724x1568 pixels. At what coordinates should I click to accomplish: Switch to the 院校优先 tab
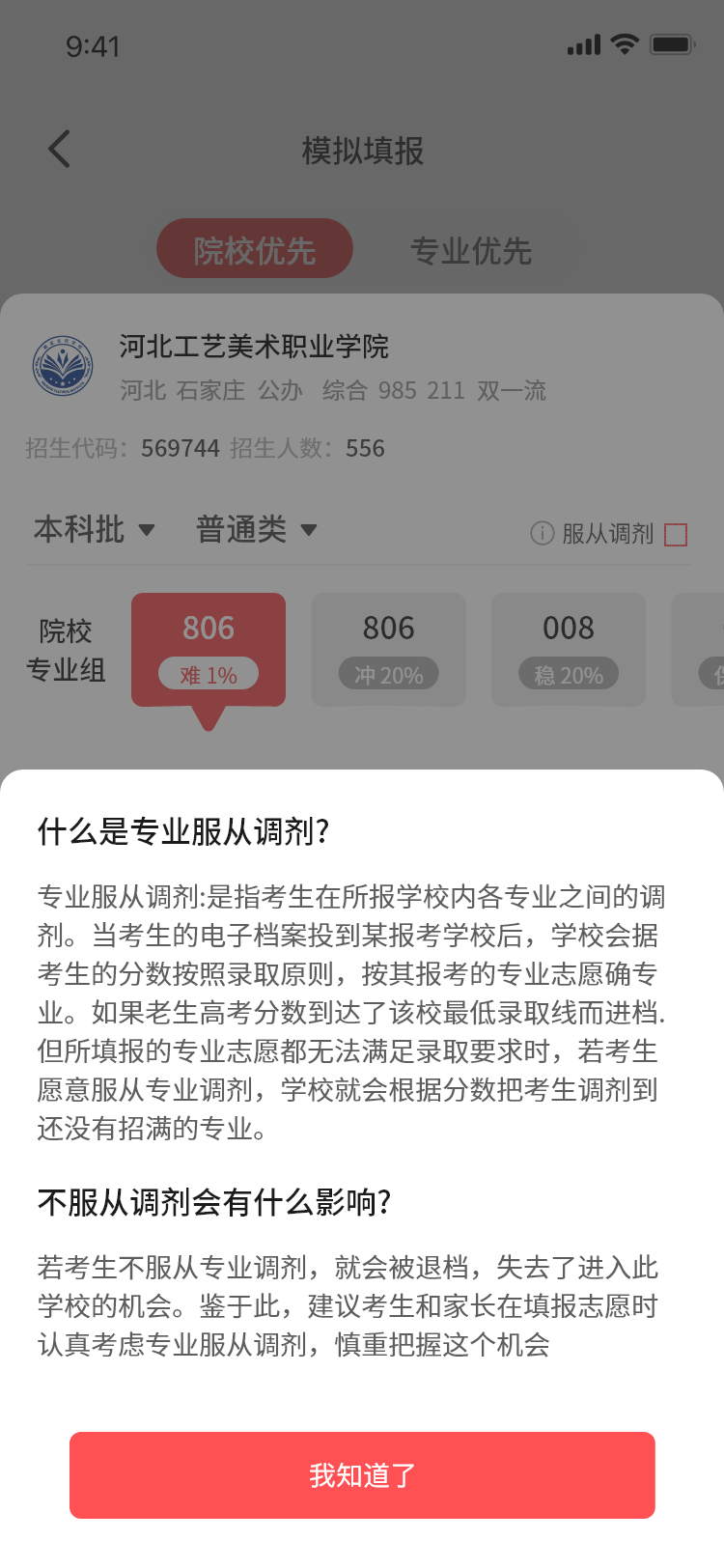[x=255, y=249]
